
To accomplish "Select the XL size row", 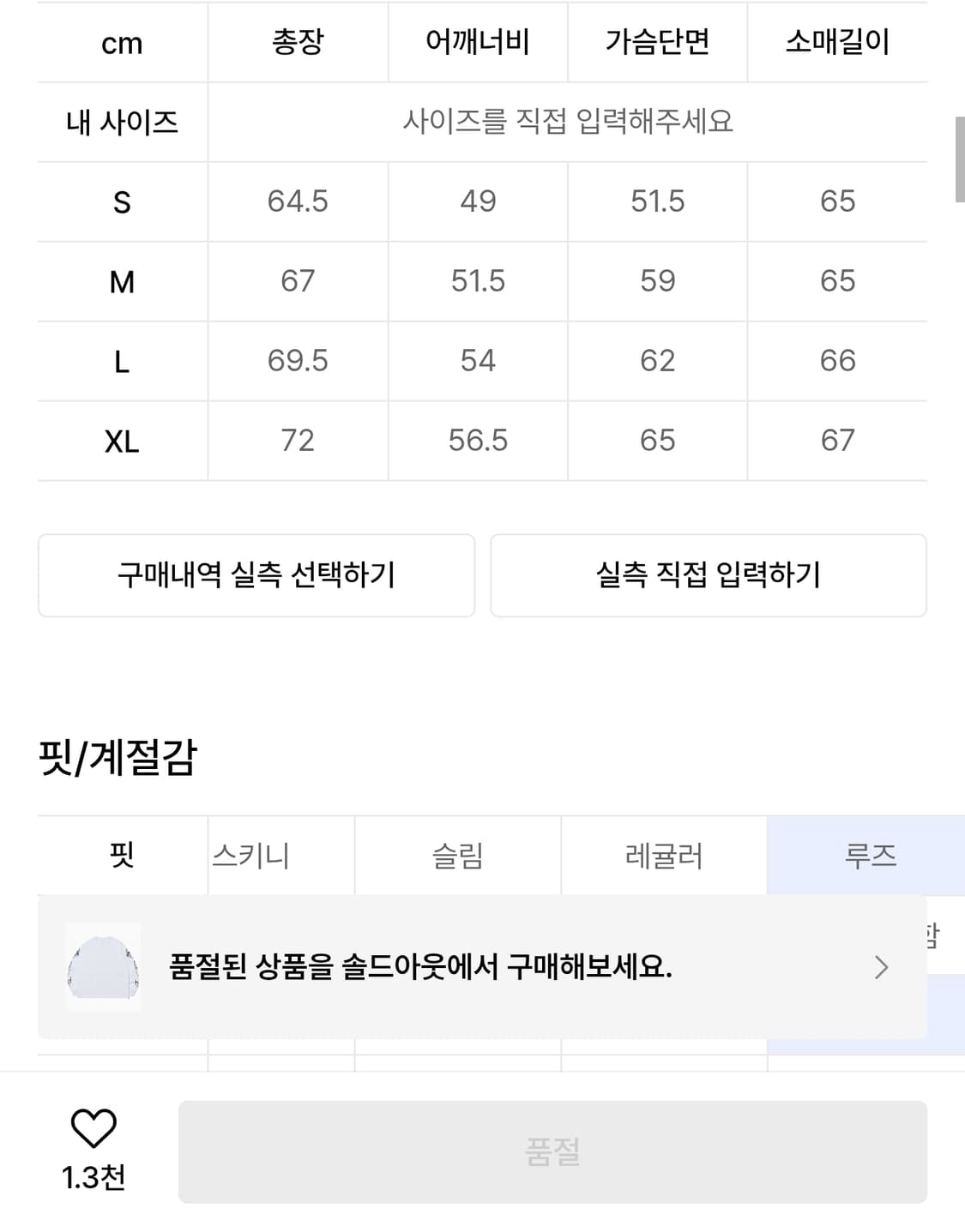I will [121, 441].
